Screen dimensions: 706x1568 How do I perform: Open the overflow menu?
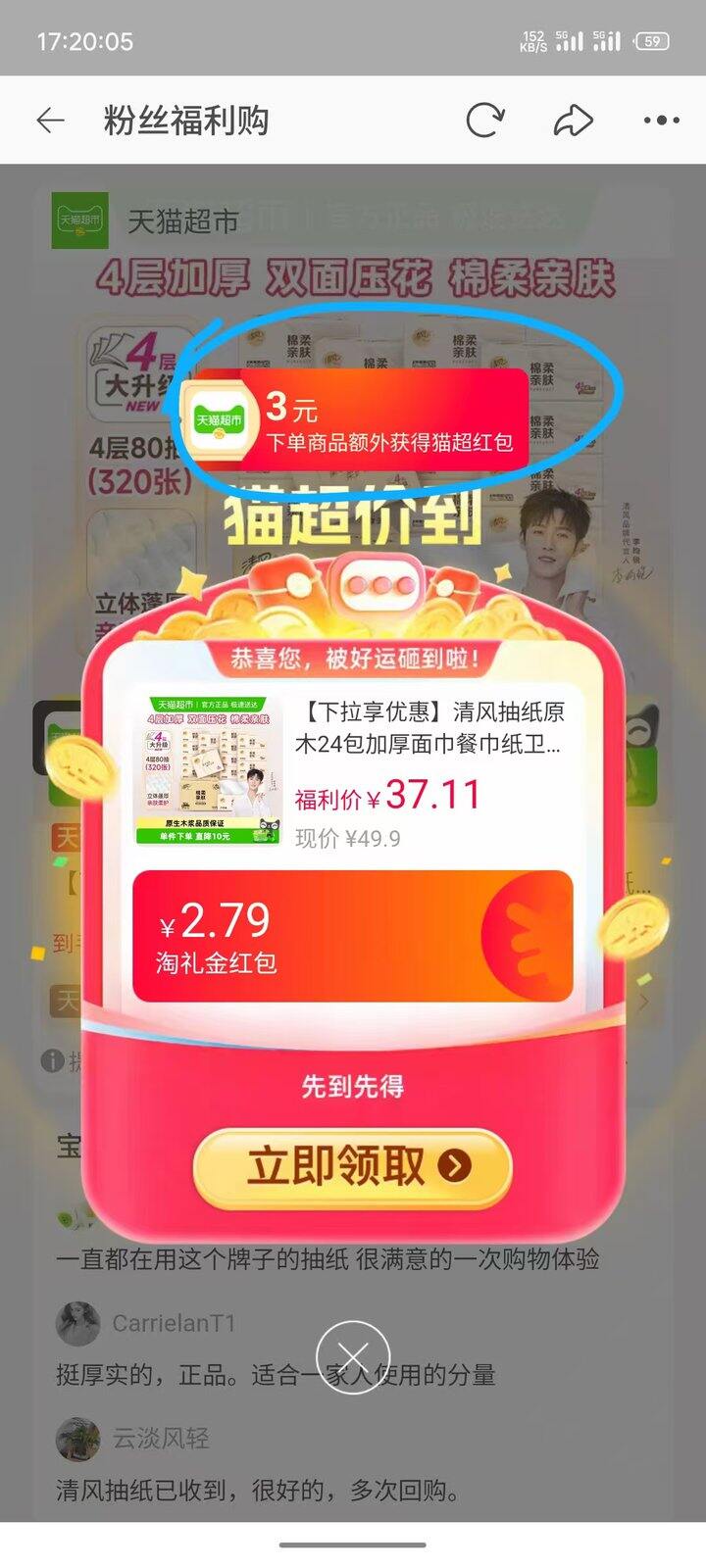661,121
